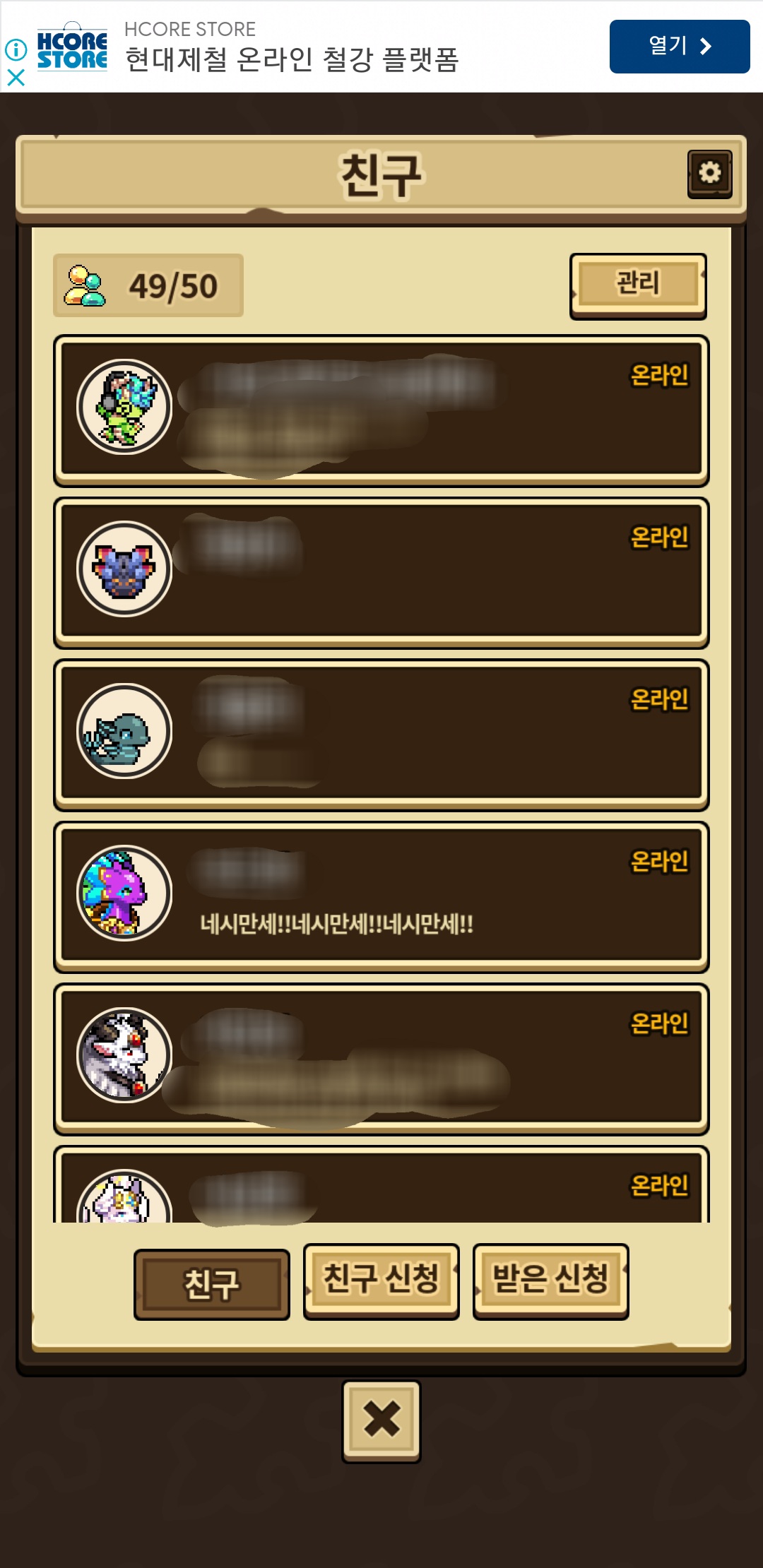Dismiss the ad banner with X icon

pos(16,77)
